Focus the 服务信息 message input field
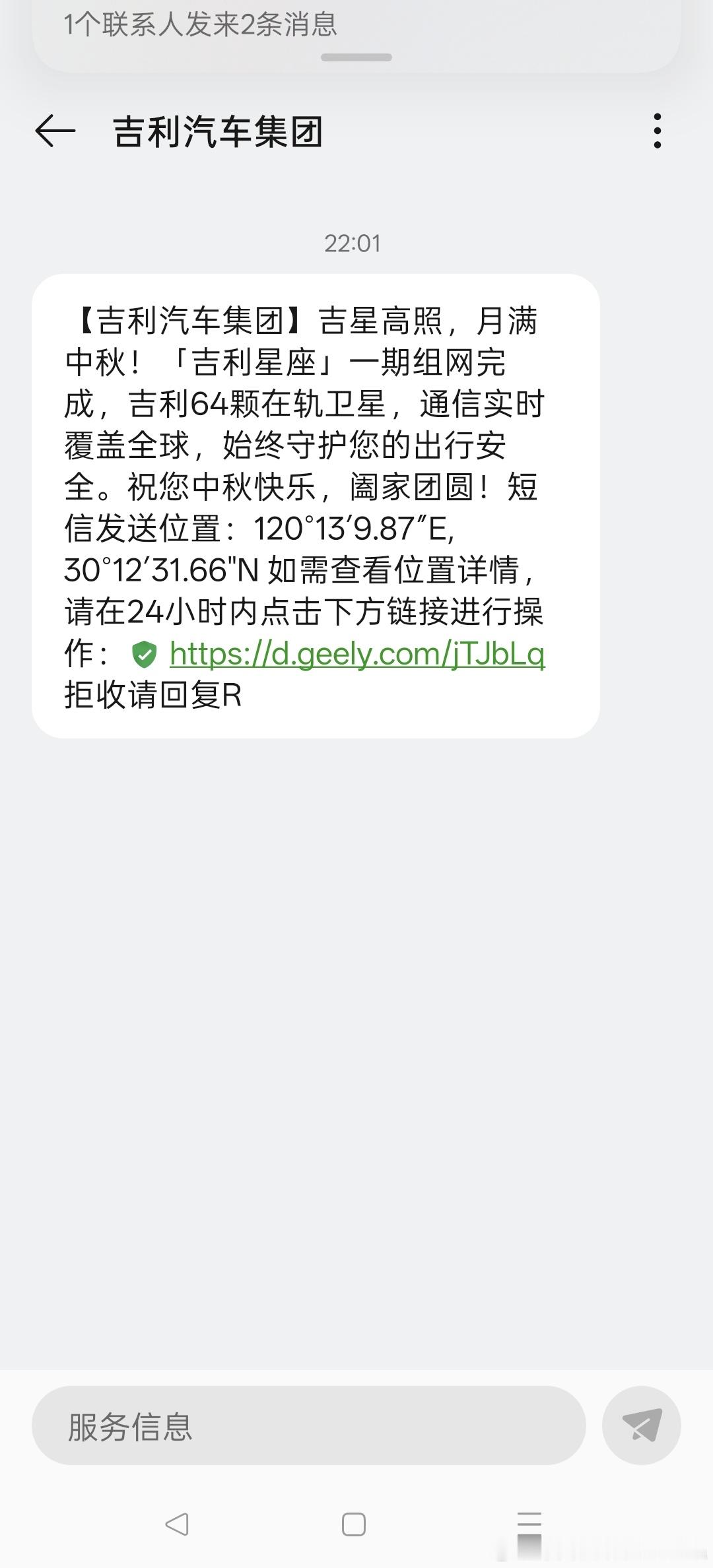Image resolution: width=713 pixels, height=1568 pixels. click(x=308, y=1426)
